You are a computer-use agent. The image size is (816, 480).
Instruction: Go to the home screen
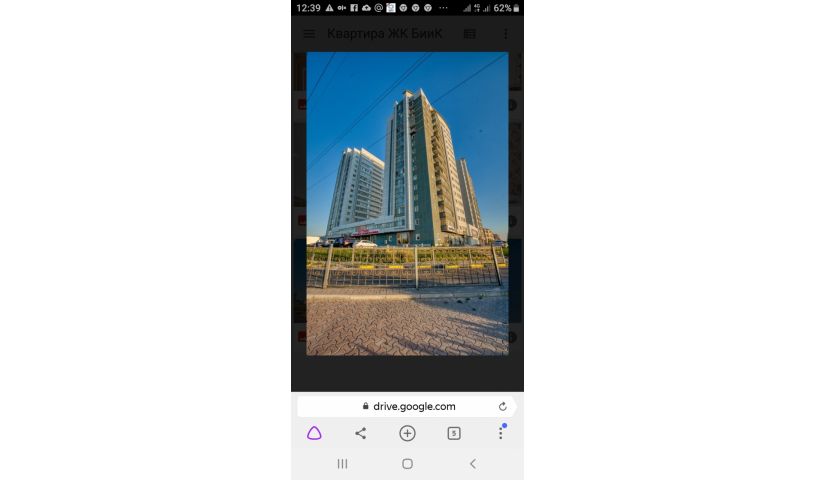pos(407,464)
